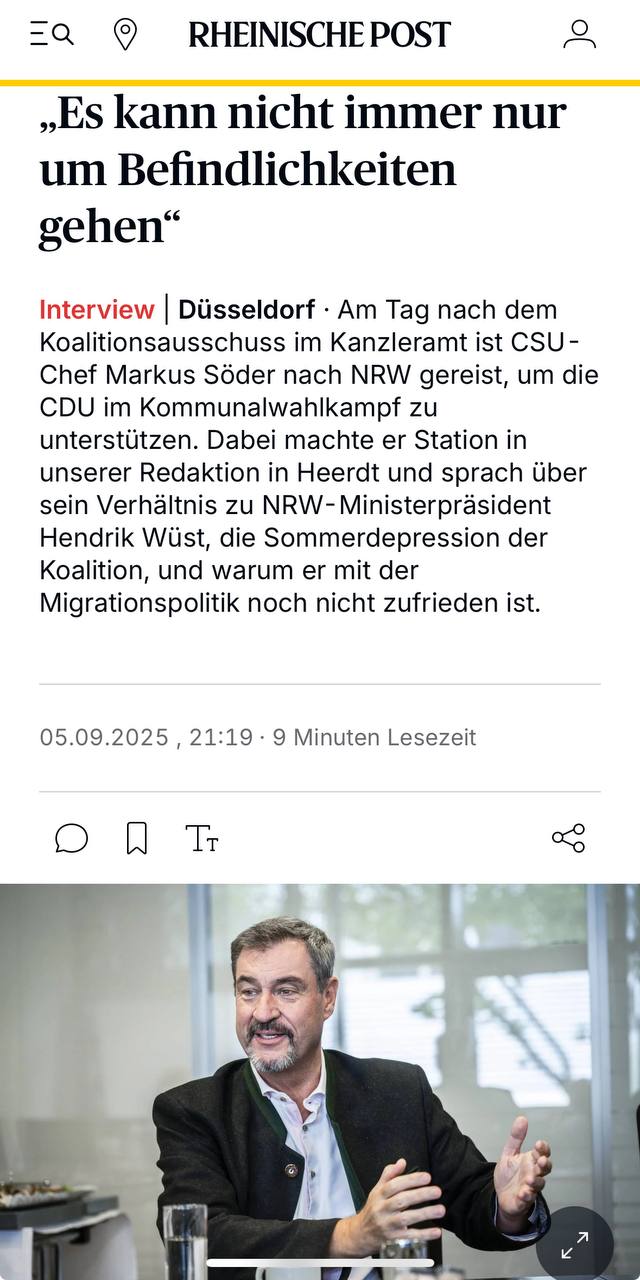Expand the article photo to fullscreen
The height and width of the screenshot is (1280, 640).
pos(575,1244)
